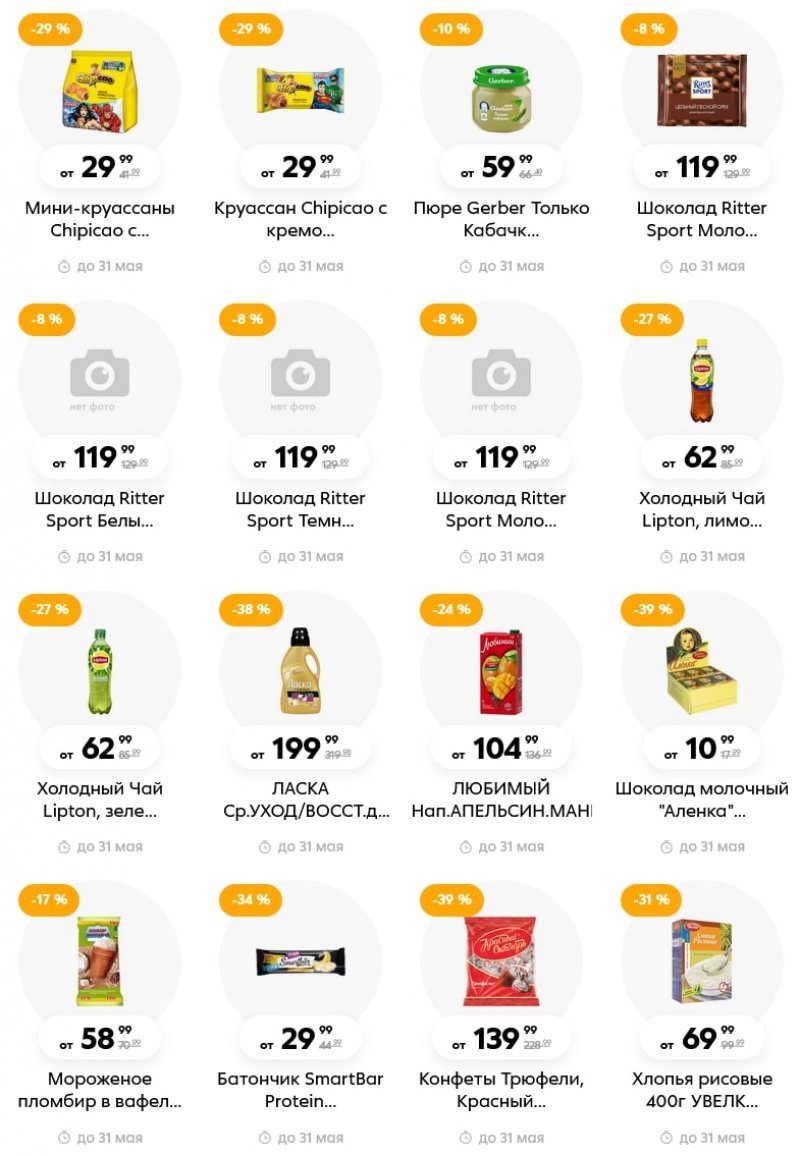Open Мороженое пломбир в вафельном product
800x1156 pixels.
pos(99,1090)
